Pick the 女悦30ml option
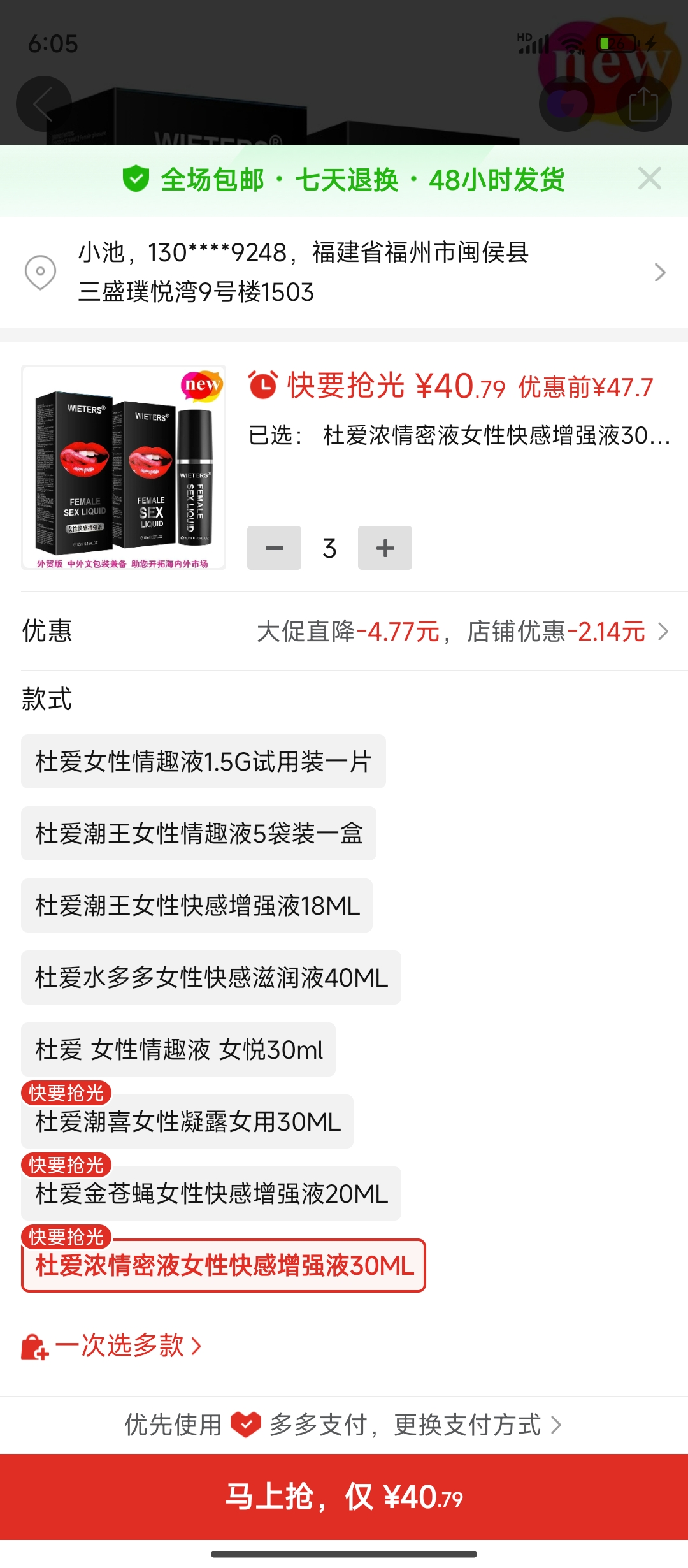Viewport: 688px width, 1568px height. [x=178, y=1050]
